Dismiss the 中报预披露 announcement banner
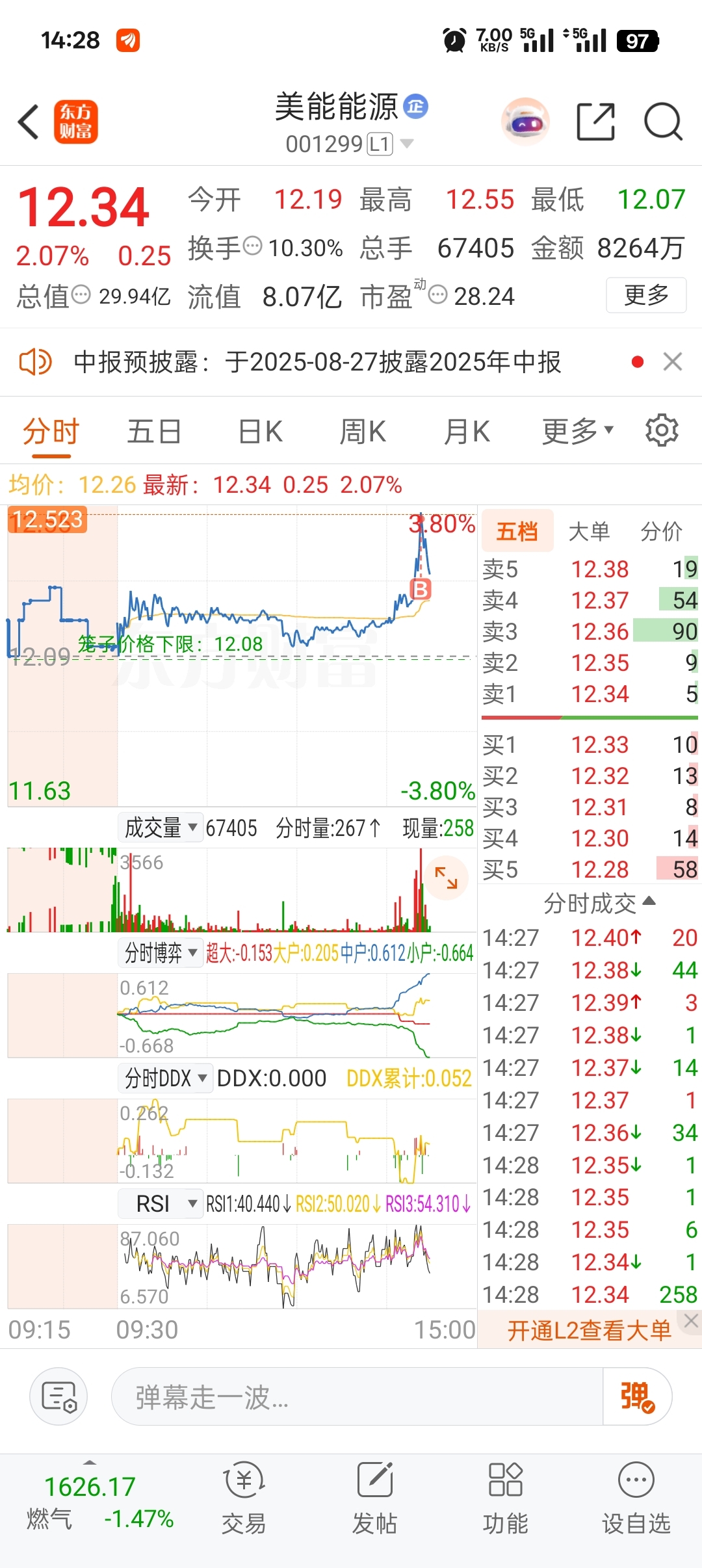Viewport: 702px width, 1568px height. (x=673, y=361)
